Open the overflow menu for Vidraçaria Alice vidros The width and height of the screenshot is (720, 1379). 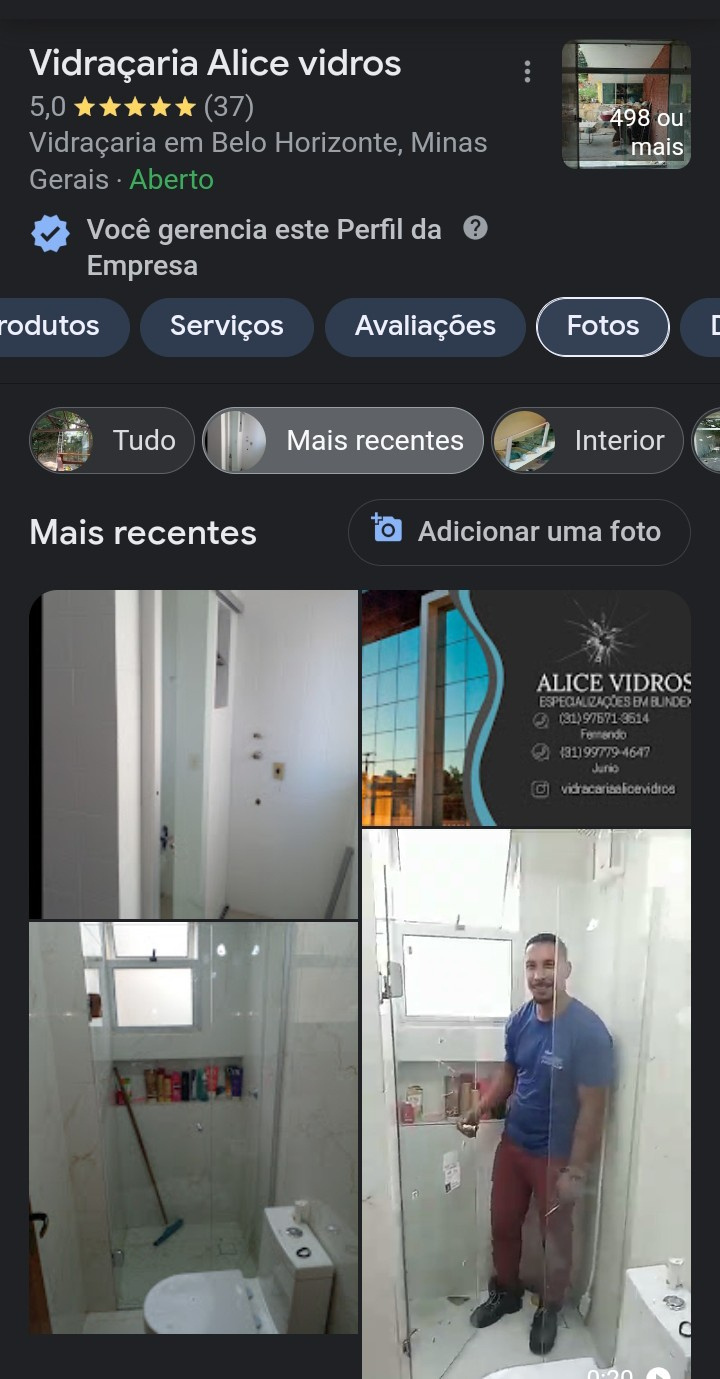527,71
